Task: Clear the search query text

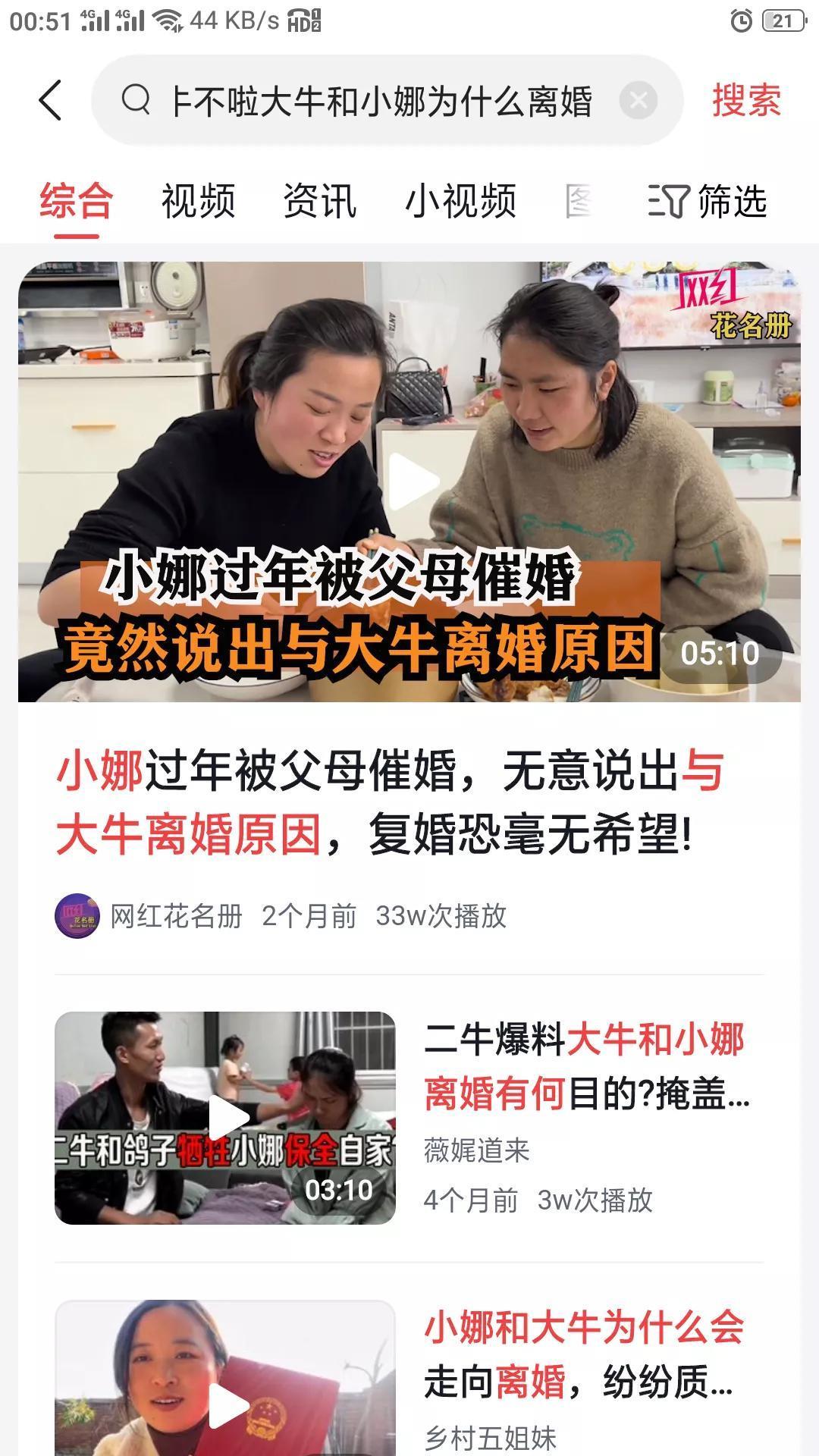Action: [x=638, y=100]
